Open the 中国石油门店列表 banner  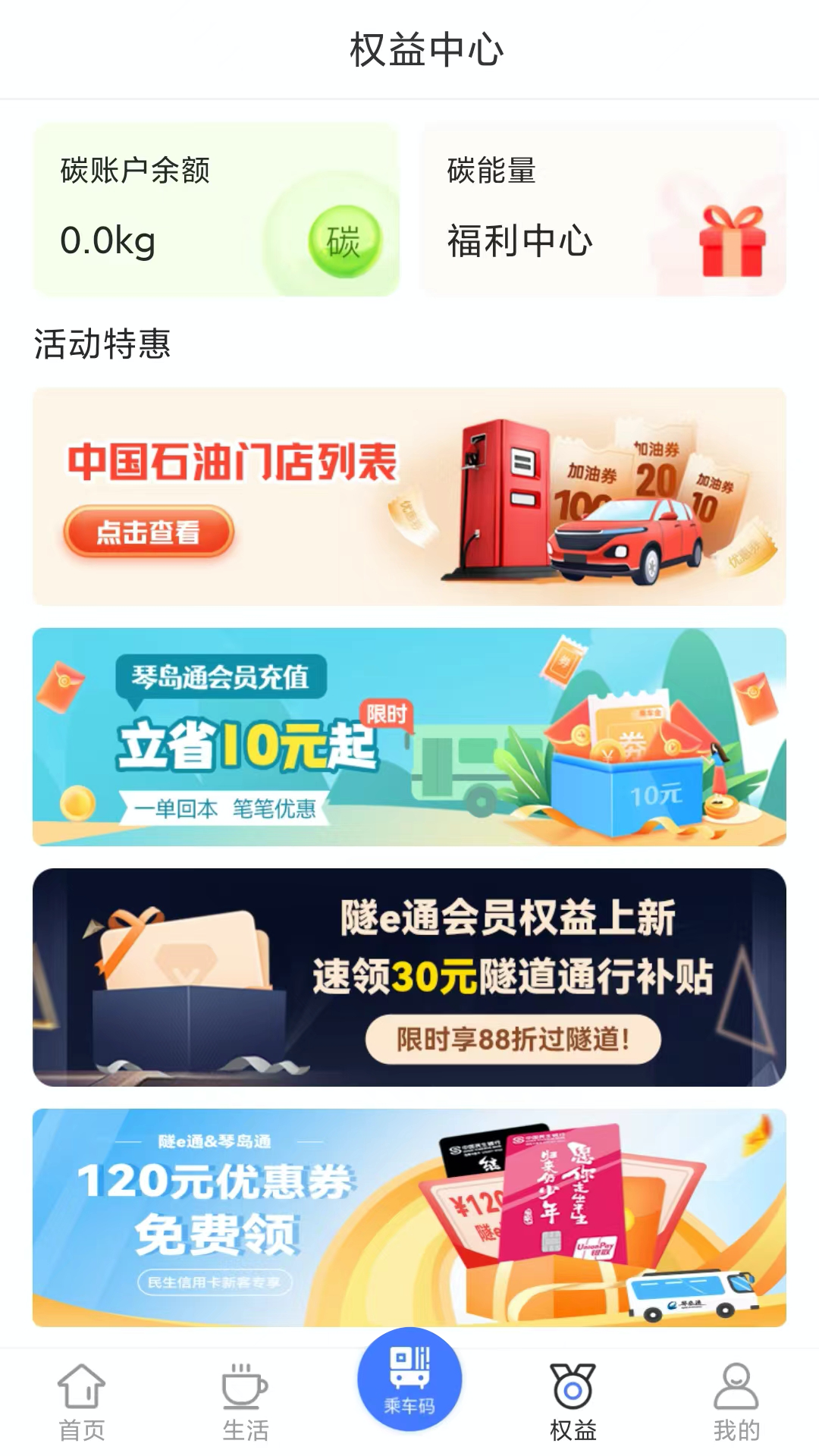pyautogui.click(x=409, y=497)
